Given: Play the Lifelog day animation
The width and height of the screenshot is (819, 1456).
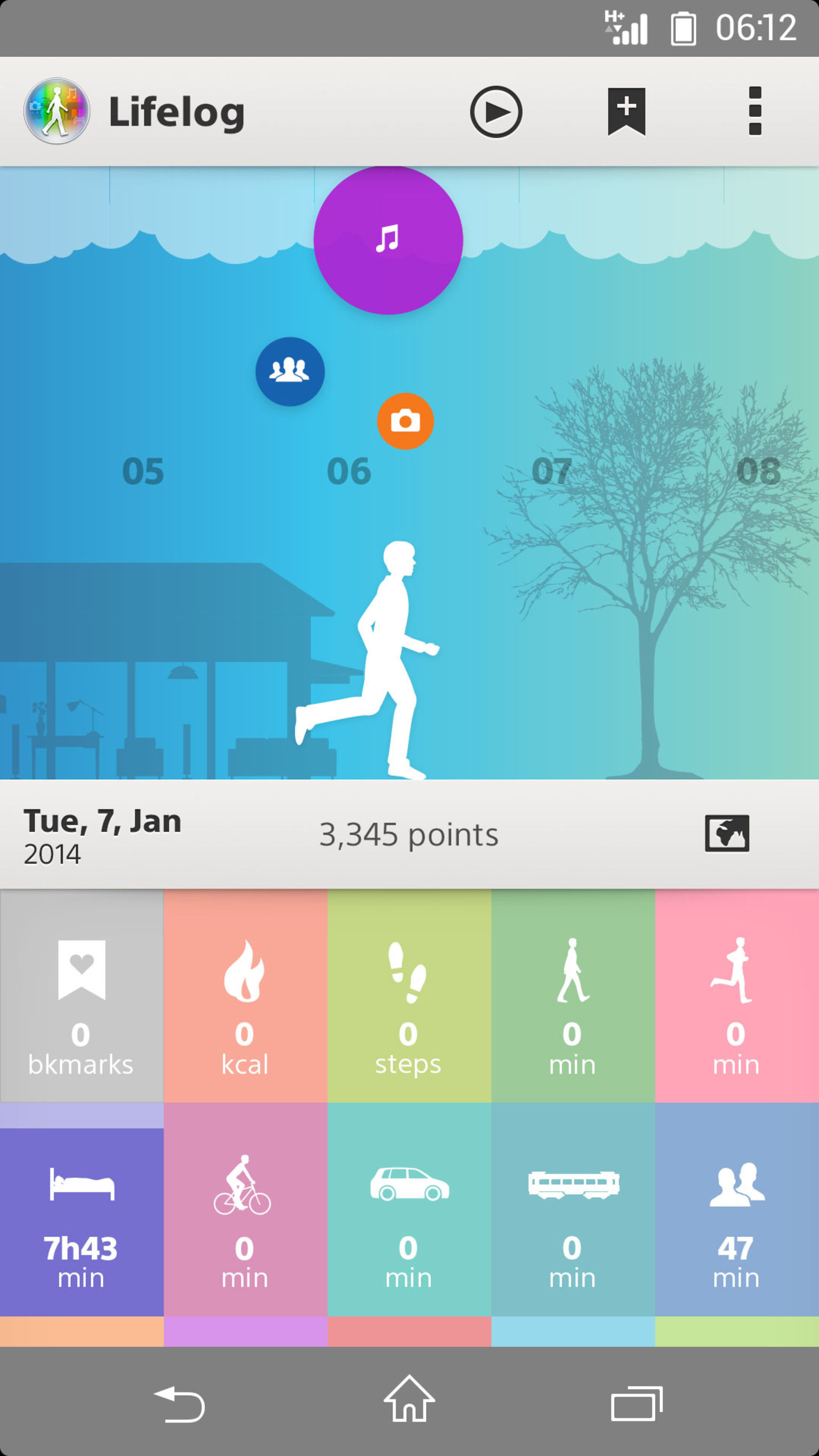Looking at the screenshot, I should (496, 112).
